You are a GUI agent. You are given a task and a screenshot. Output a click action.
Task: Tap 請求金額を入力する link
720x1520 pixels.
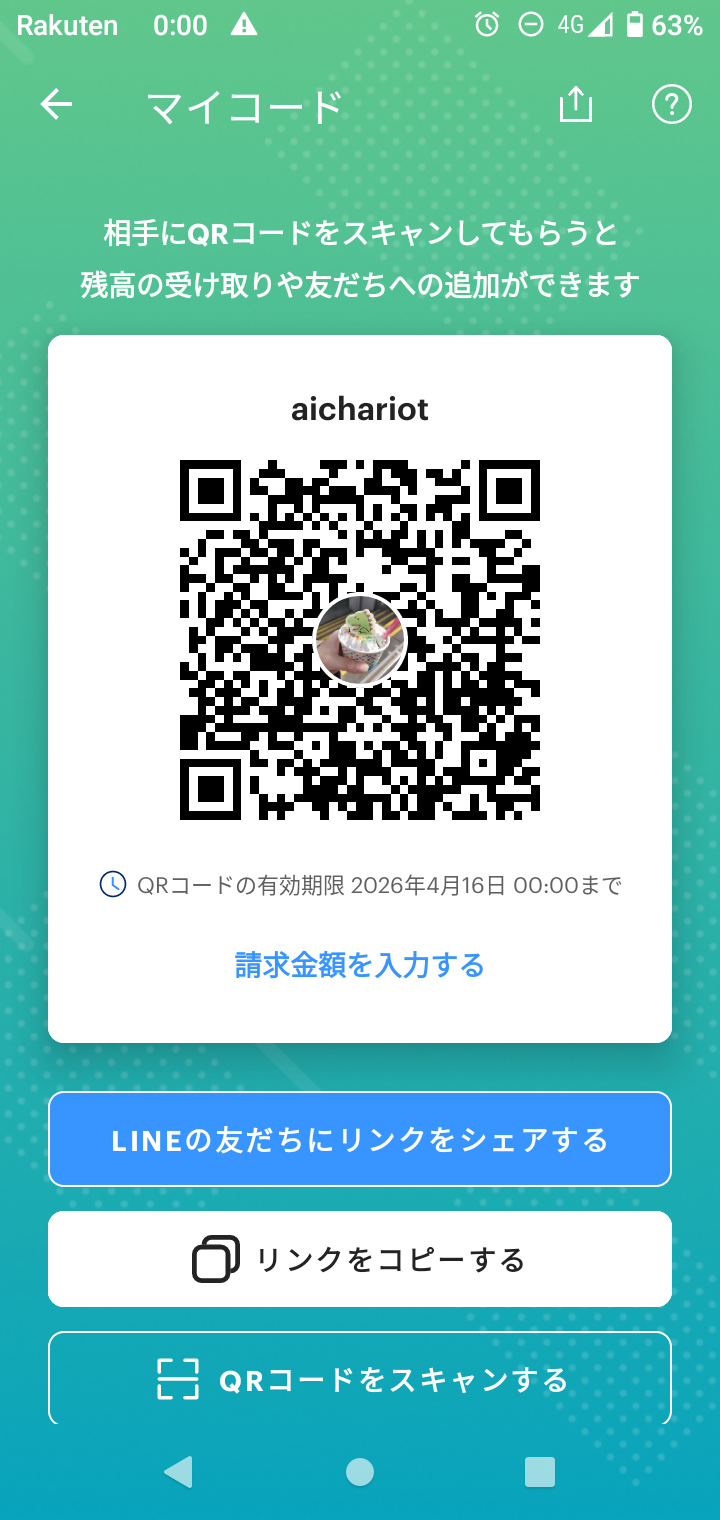[360, 965]
